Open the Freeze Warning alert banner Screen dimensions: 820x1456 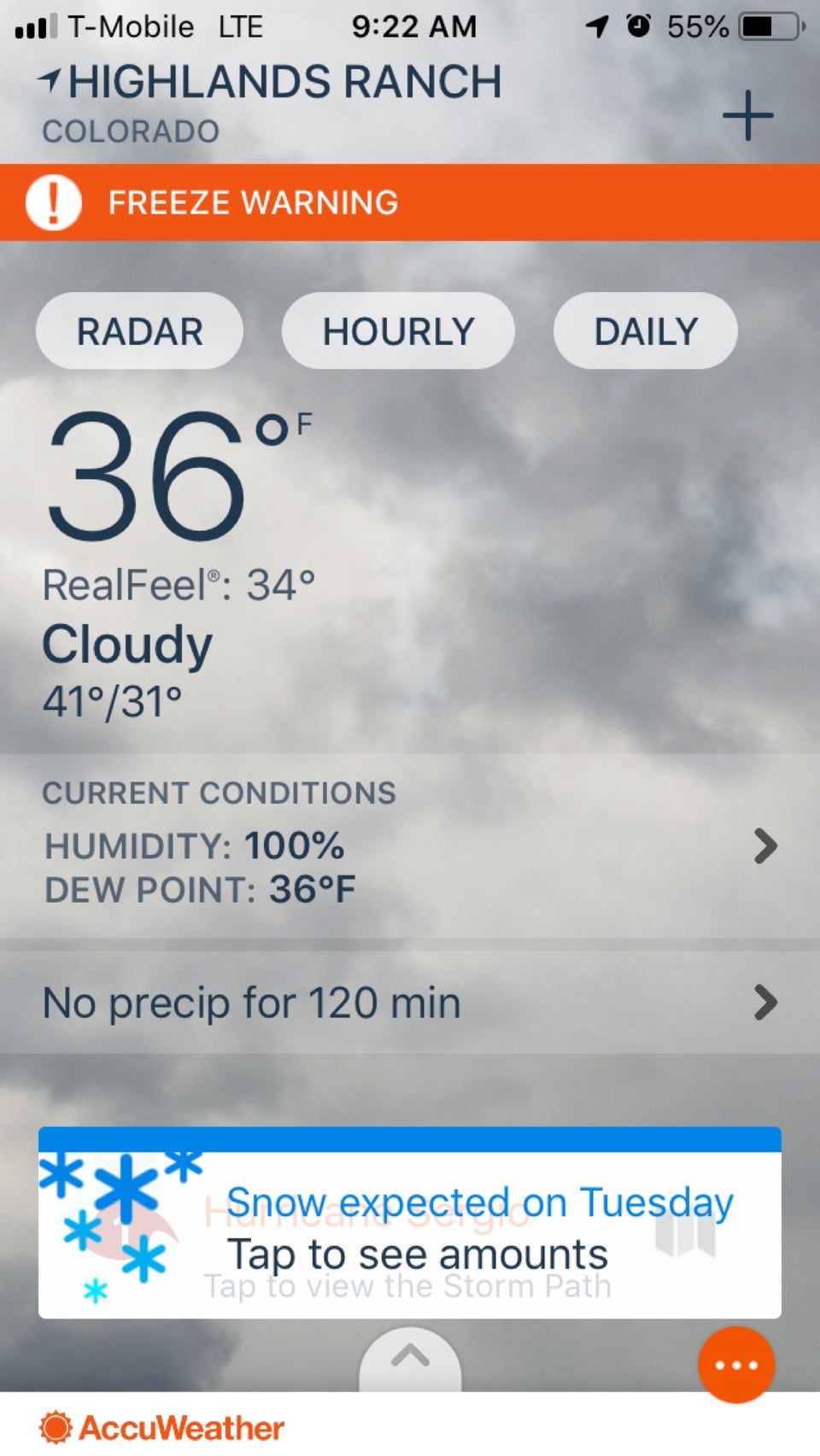[410, 202]
